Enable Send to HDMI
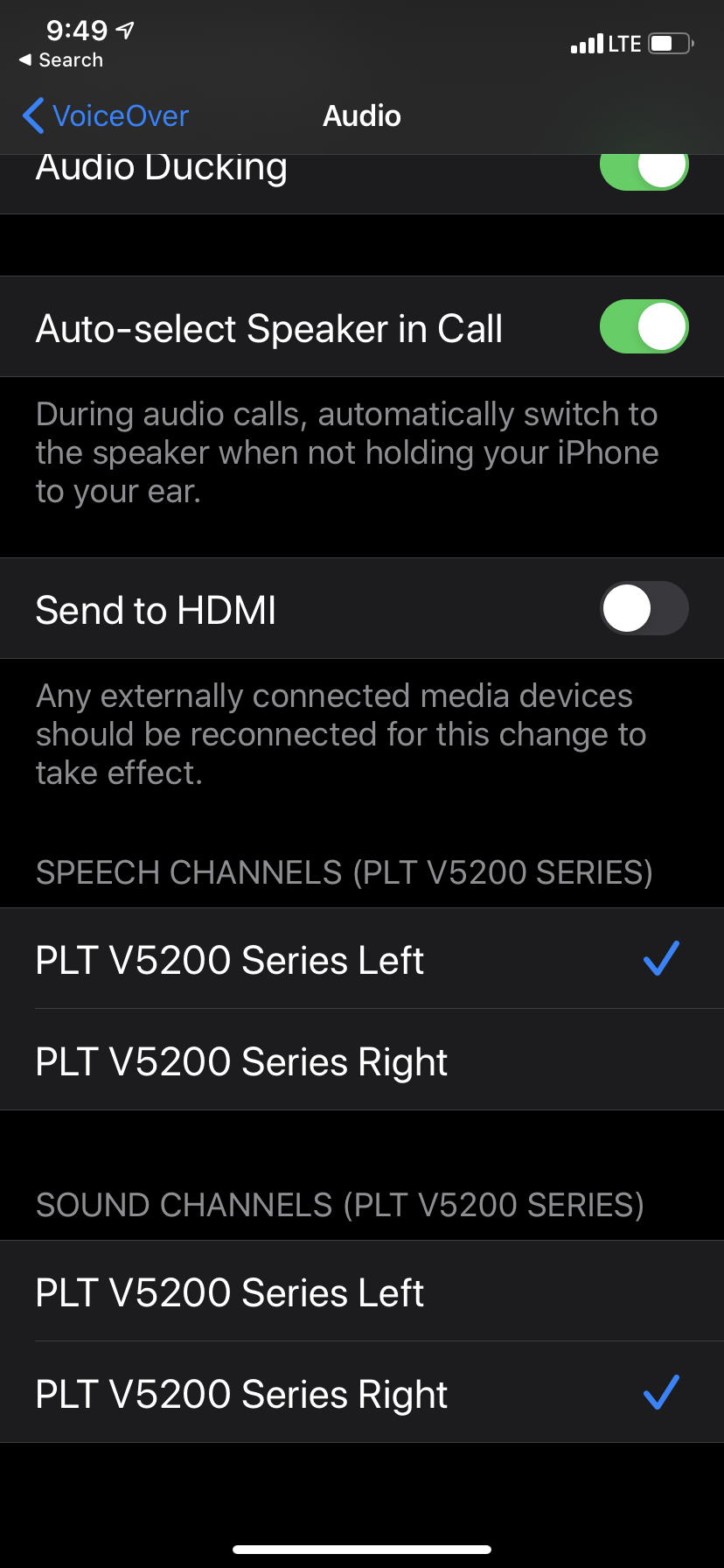The image size is (724, 1568). tap(644, 609)
